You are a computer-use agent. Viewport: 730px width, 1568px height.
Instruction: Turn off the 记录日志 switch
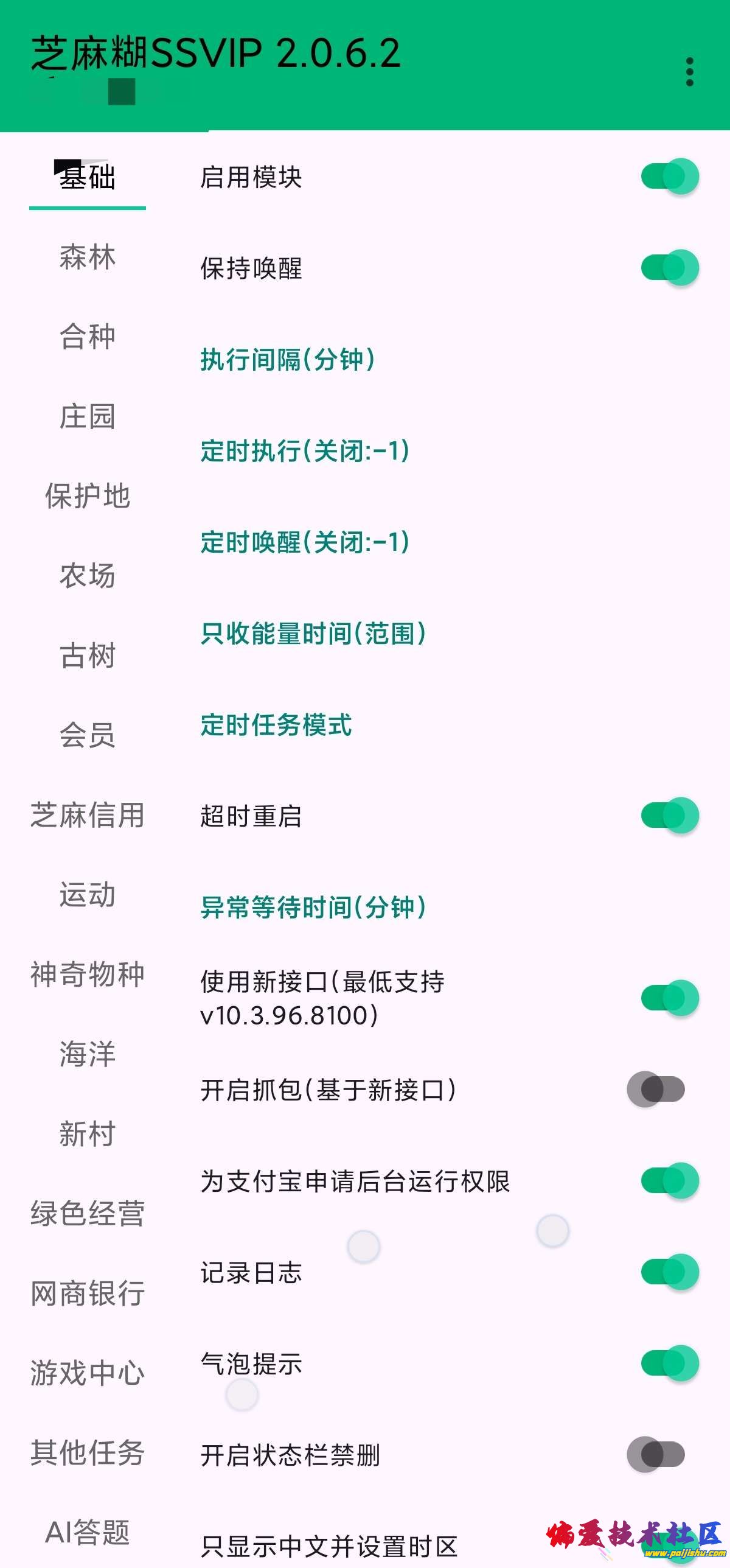pos(669,1272)
